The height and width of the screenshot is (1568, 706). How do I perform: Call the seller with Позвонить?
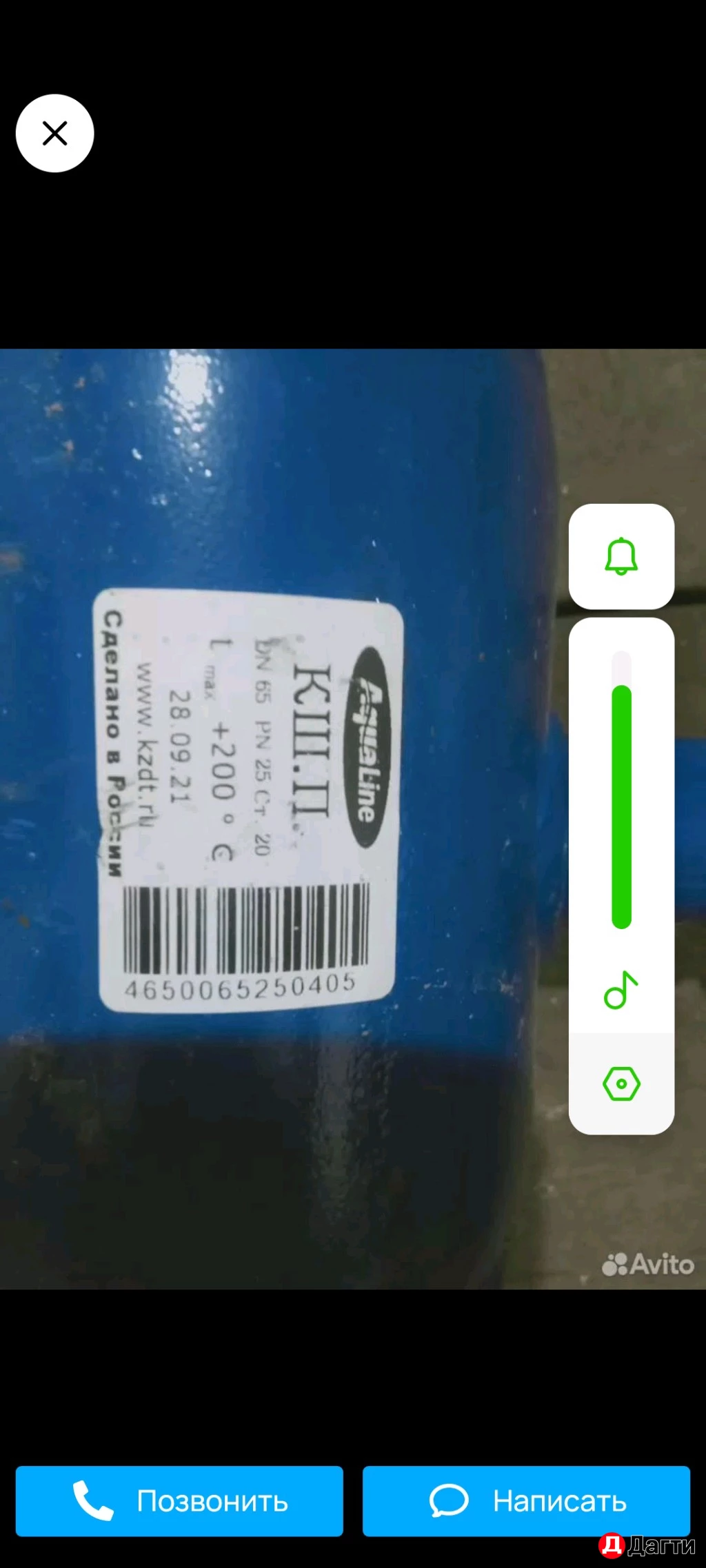(179, 1500)
